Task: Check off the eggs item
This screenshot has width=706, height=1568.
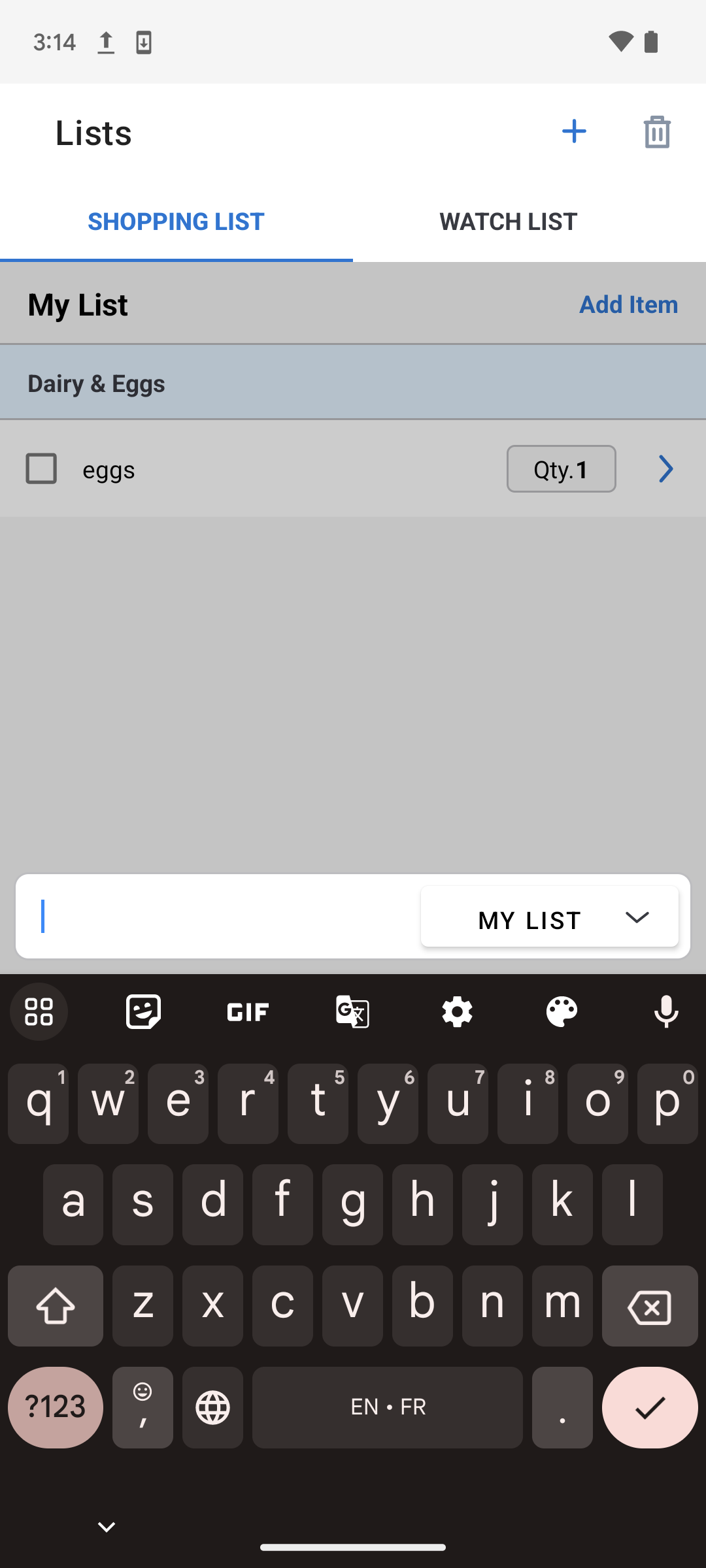Action: pos(41,469)
